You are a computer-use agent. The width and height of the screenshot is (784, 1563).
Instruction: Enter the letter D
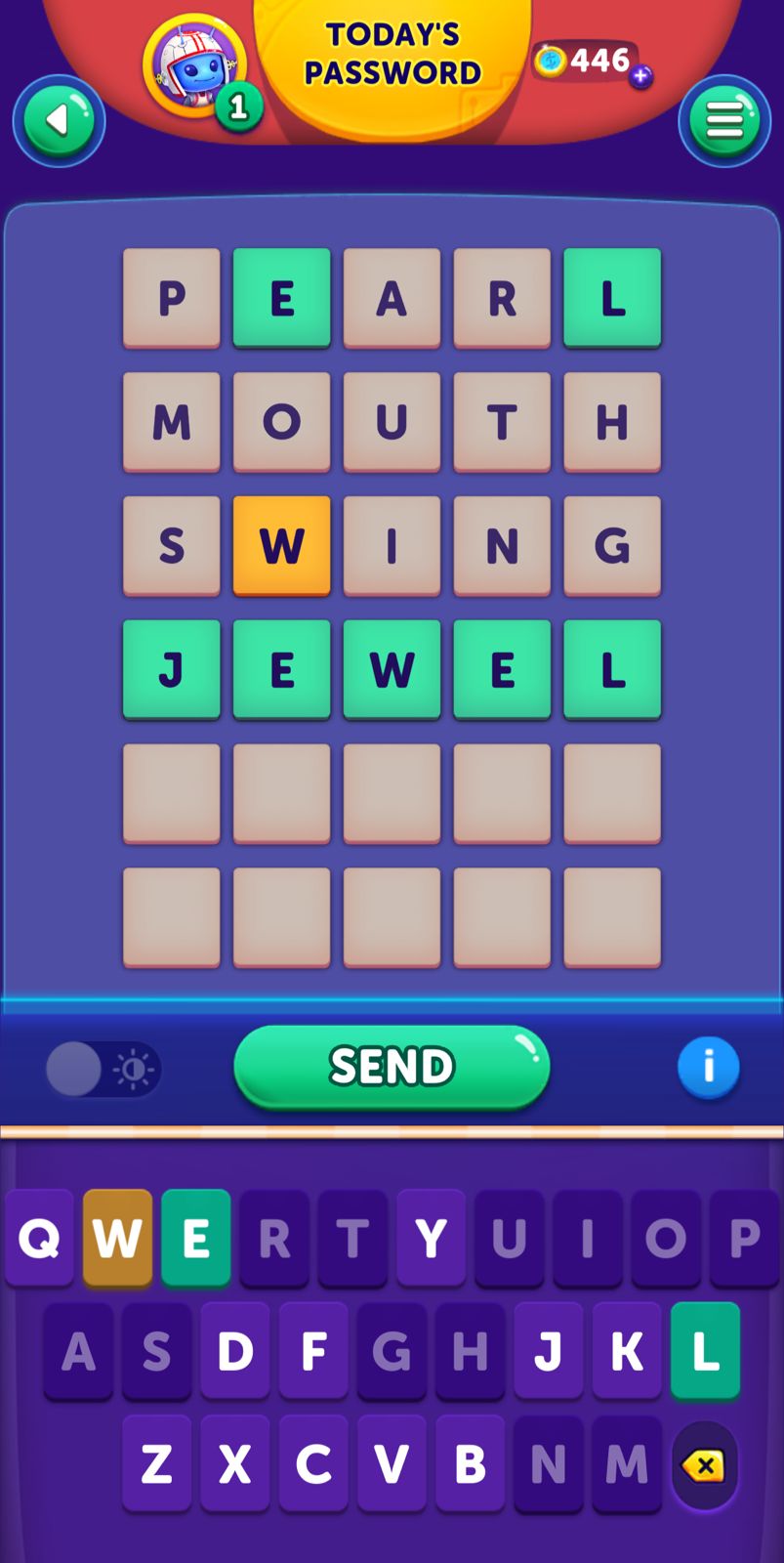[x=234, y=1351]
